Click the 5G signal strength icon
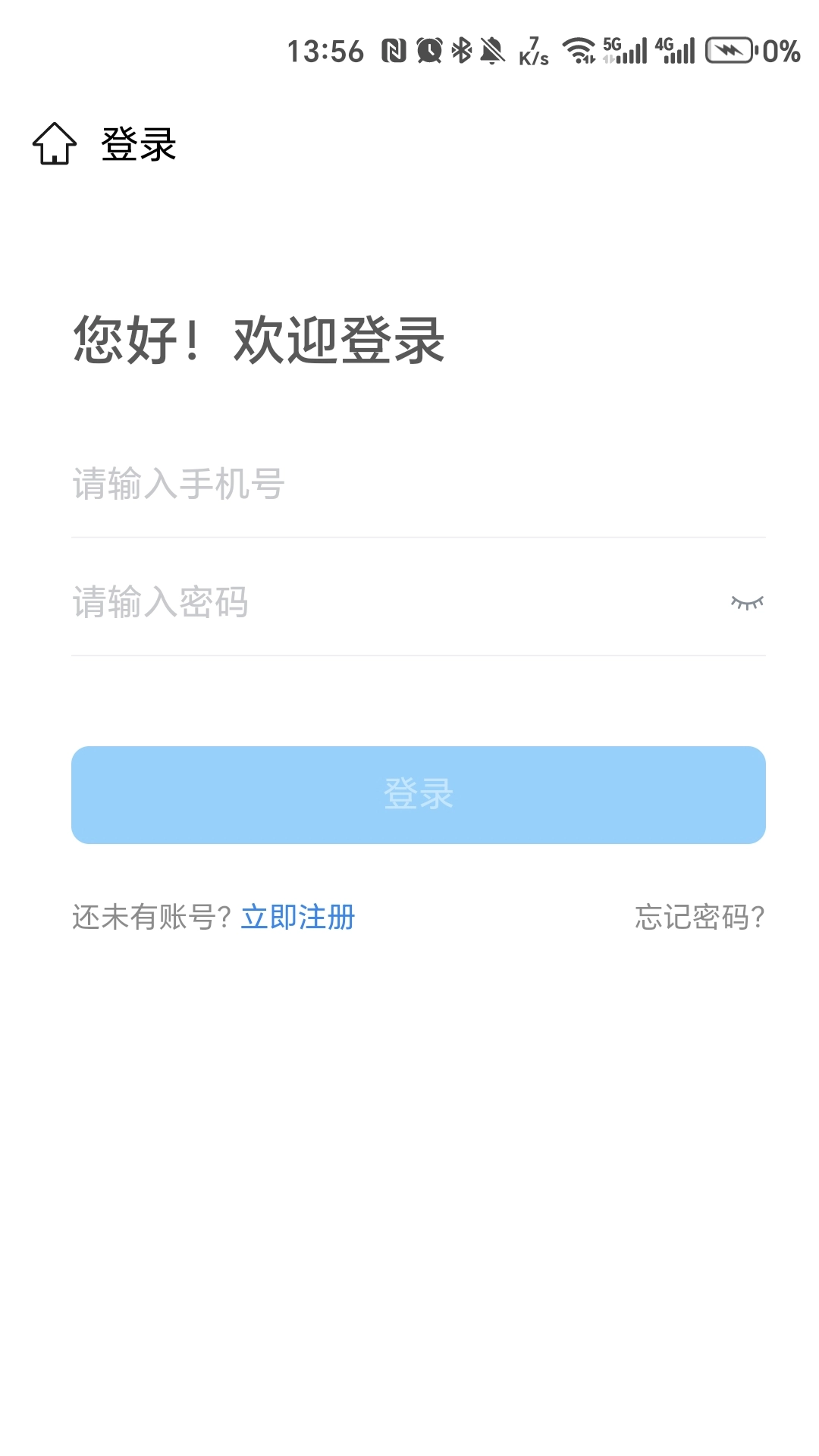 pos(626,49)
